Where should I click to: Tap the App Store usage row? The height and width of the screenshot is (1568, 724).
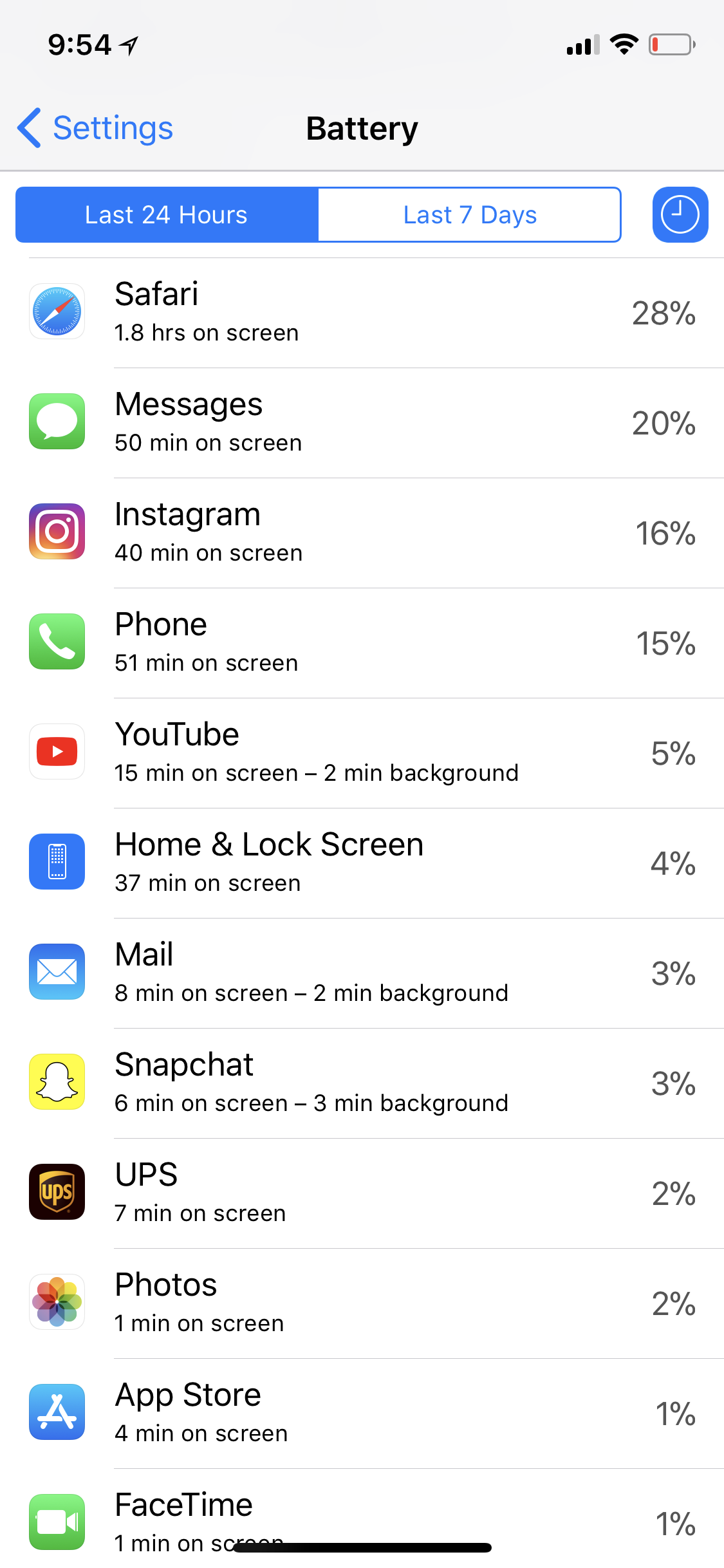(x=362, y=1414)
